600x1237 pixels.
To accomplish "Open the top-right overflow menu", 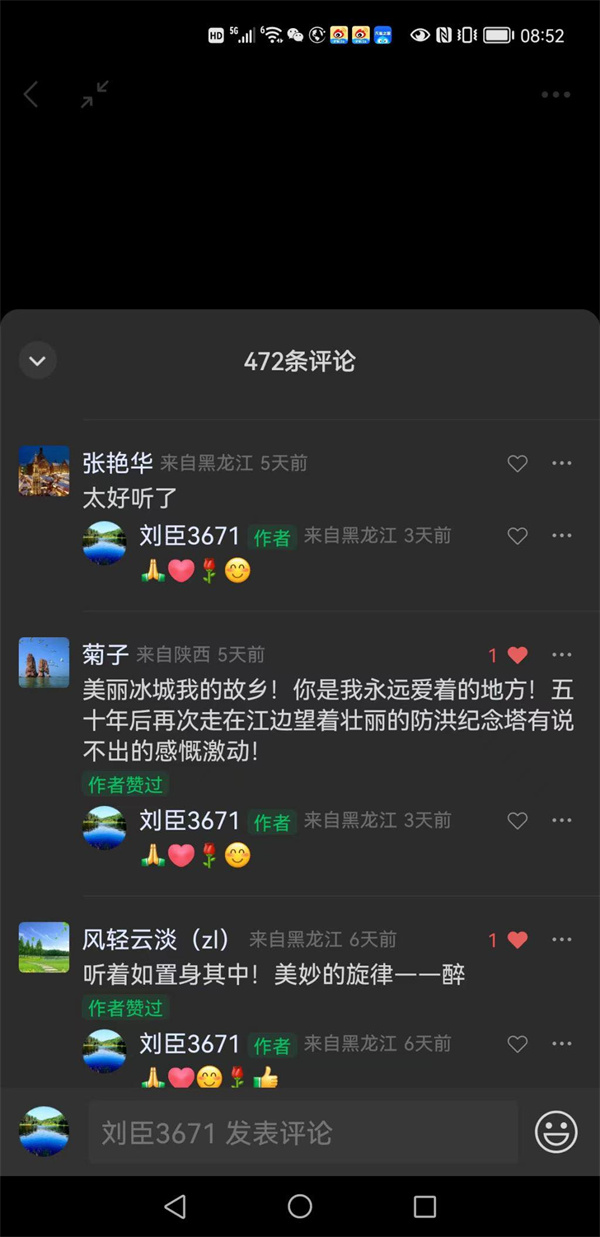I will (x=556, y=95).
